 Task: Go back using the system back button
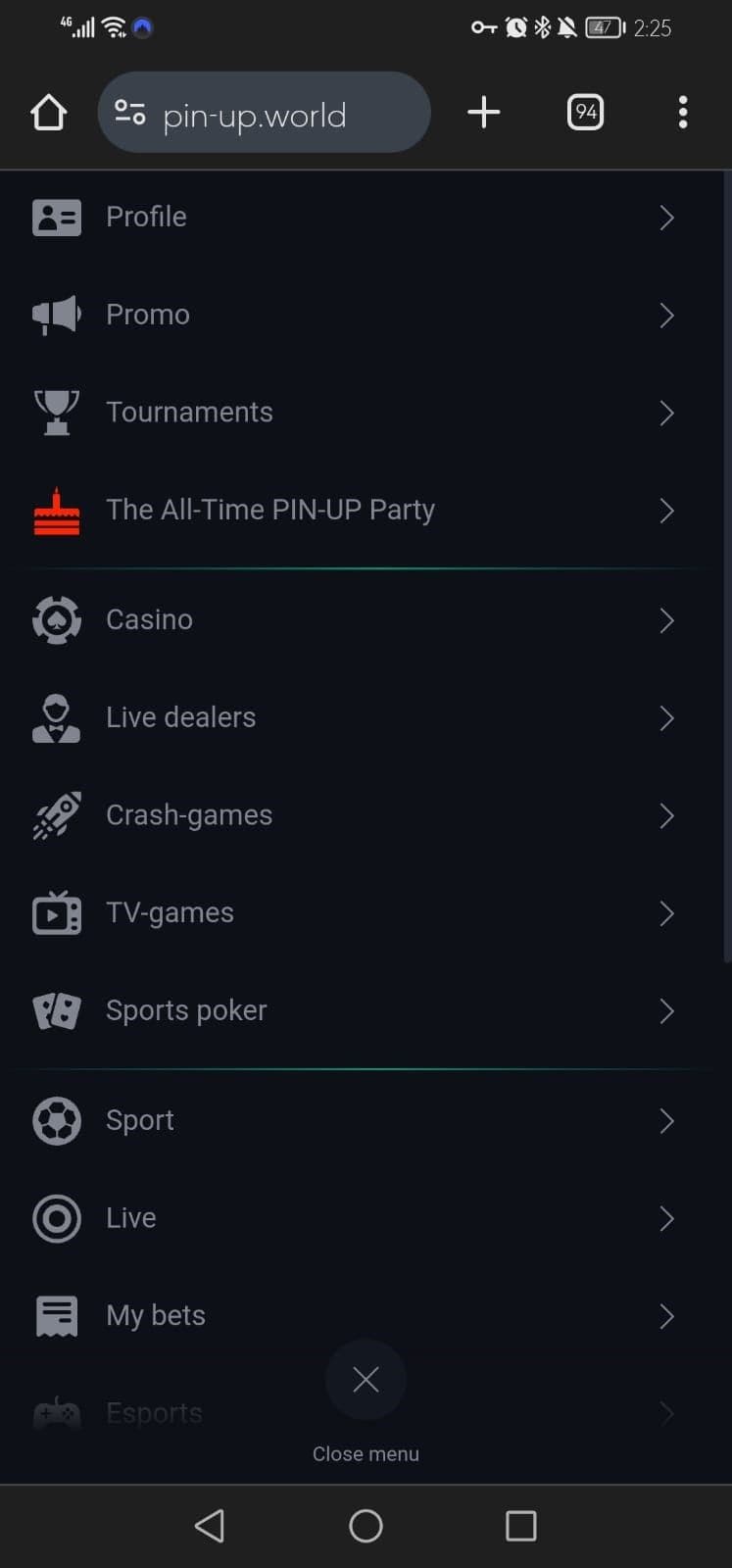pos(210,1525)
